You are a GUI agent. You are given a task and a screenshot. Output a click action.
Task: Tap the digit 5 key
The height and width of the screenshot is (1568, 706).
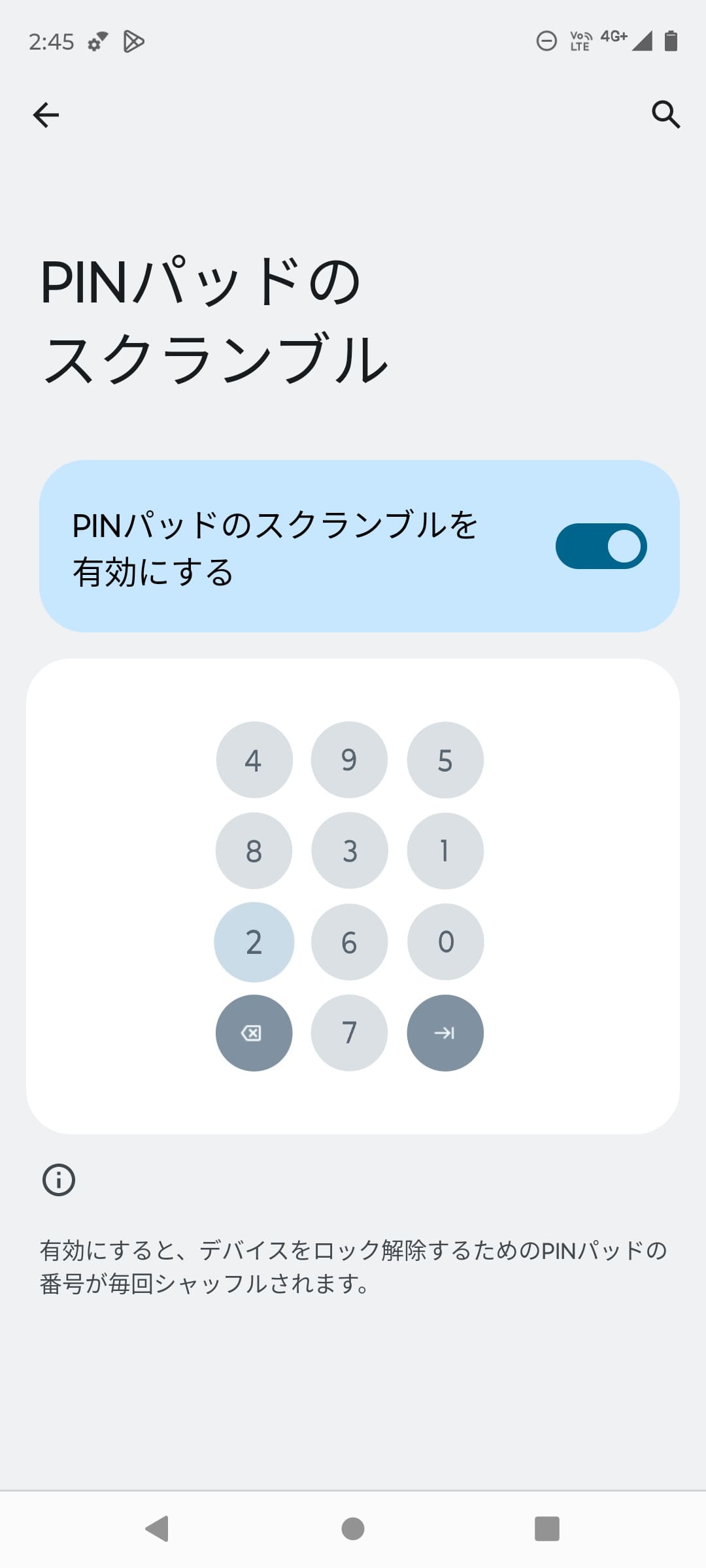(445, 760)
